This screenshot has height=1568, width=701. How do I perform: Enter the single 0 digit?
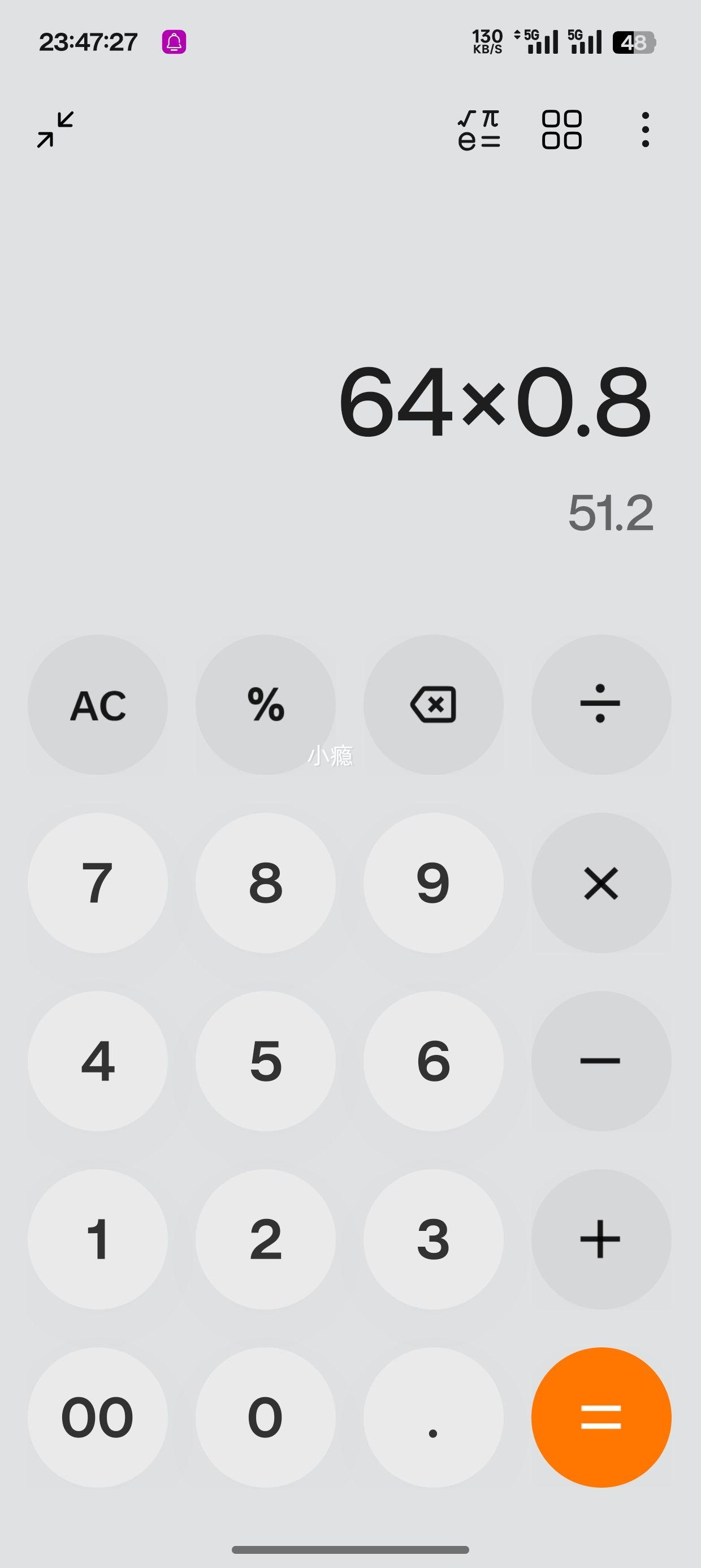tap(265, 1417)
